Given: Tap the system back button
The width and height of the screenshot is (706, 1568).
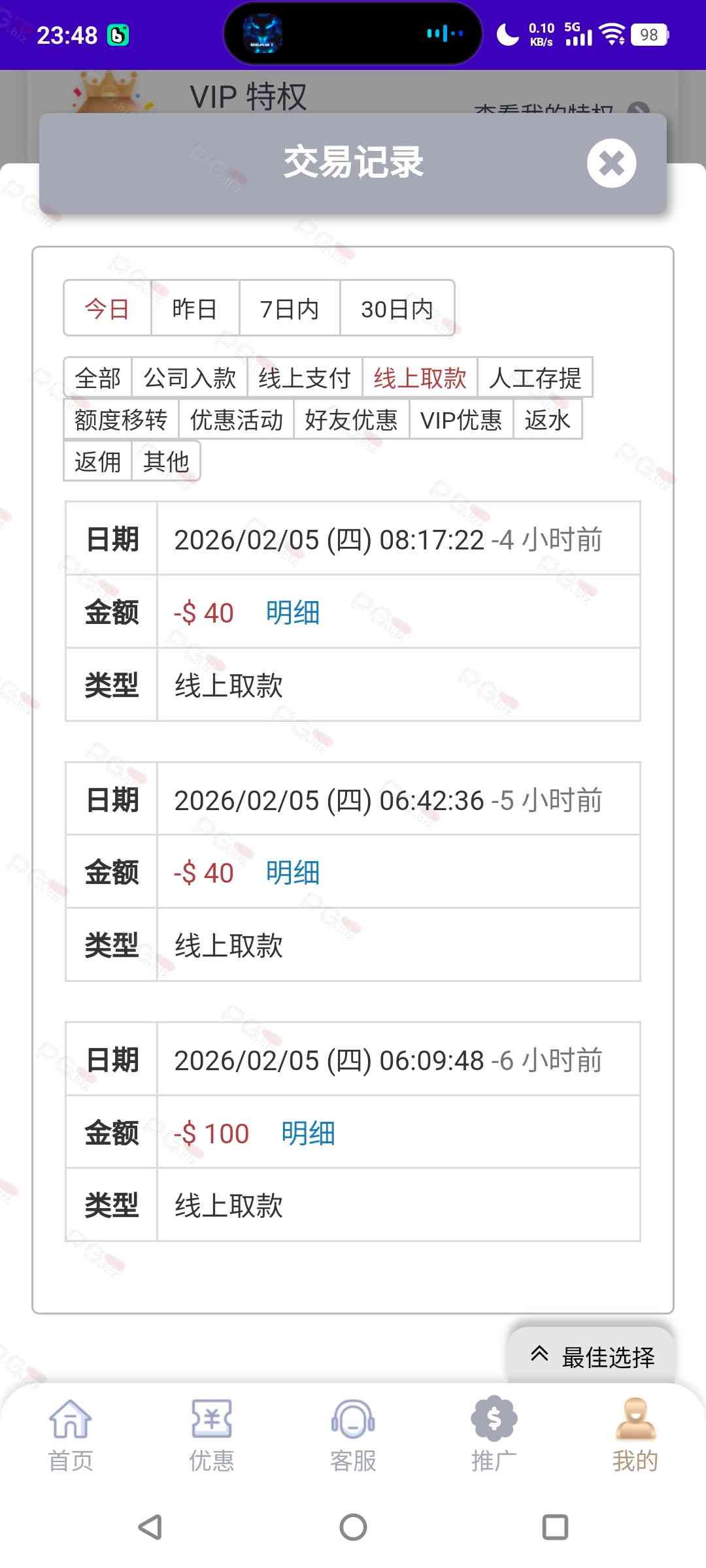Looking at the screenshot, I should coord(150,1527).
